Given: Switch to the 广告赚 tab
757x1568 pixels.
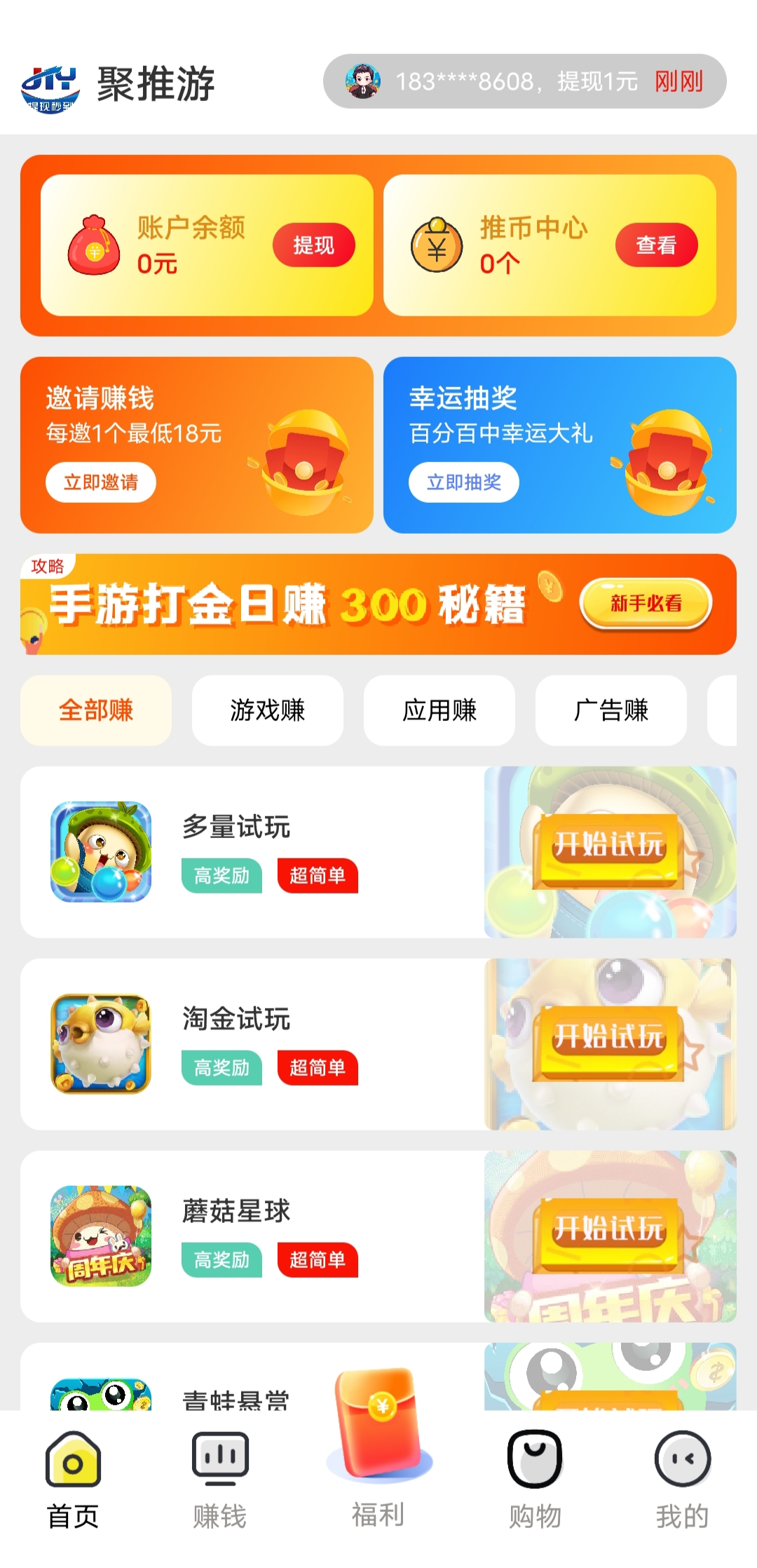Looking at the screenshot, I should [x=611, y=710].
